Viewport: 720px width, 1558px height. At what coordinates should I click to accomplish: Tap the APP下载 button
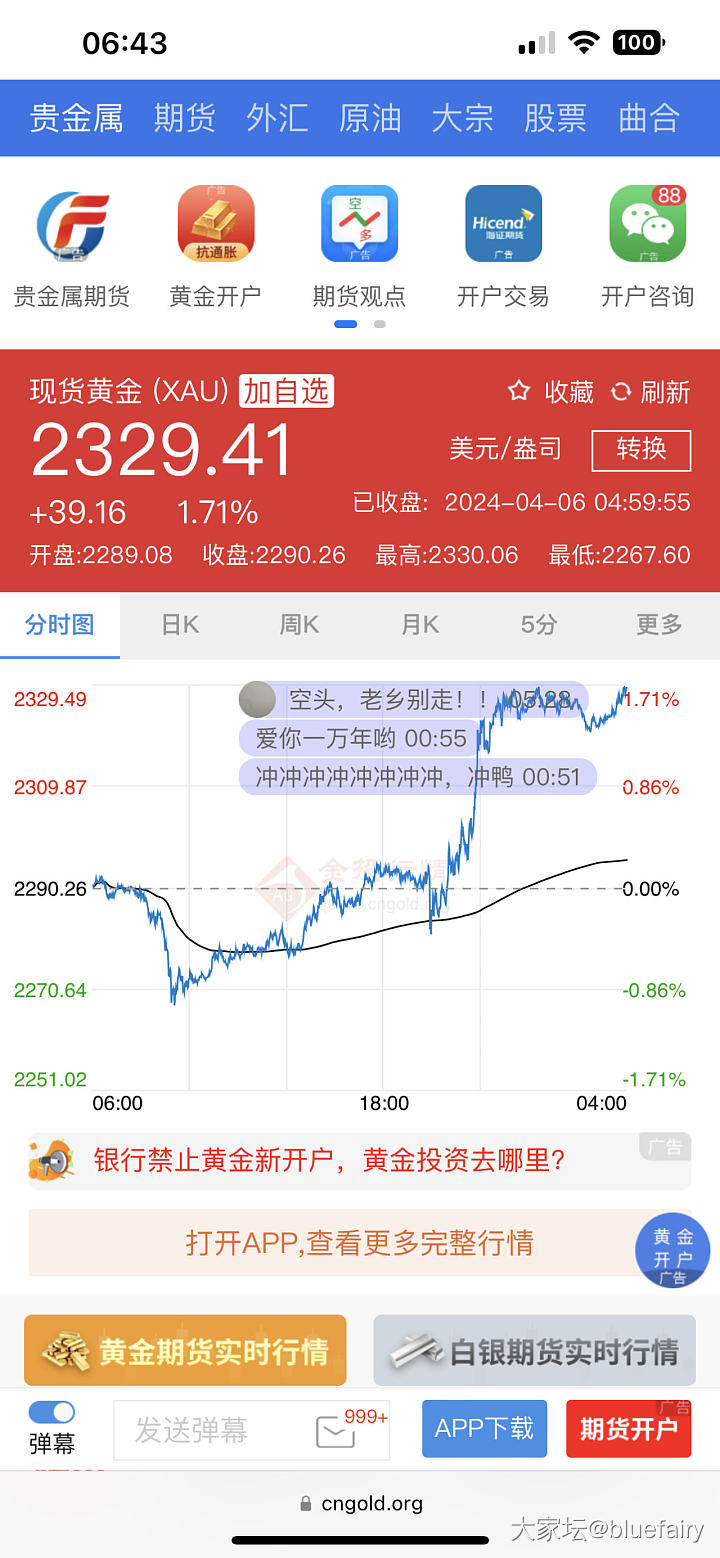coord(484,1428)
